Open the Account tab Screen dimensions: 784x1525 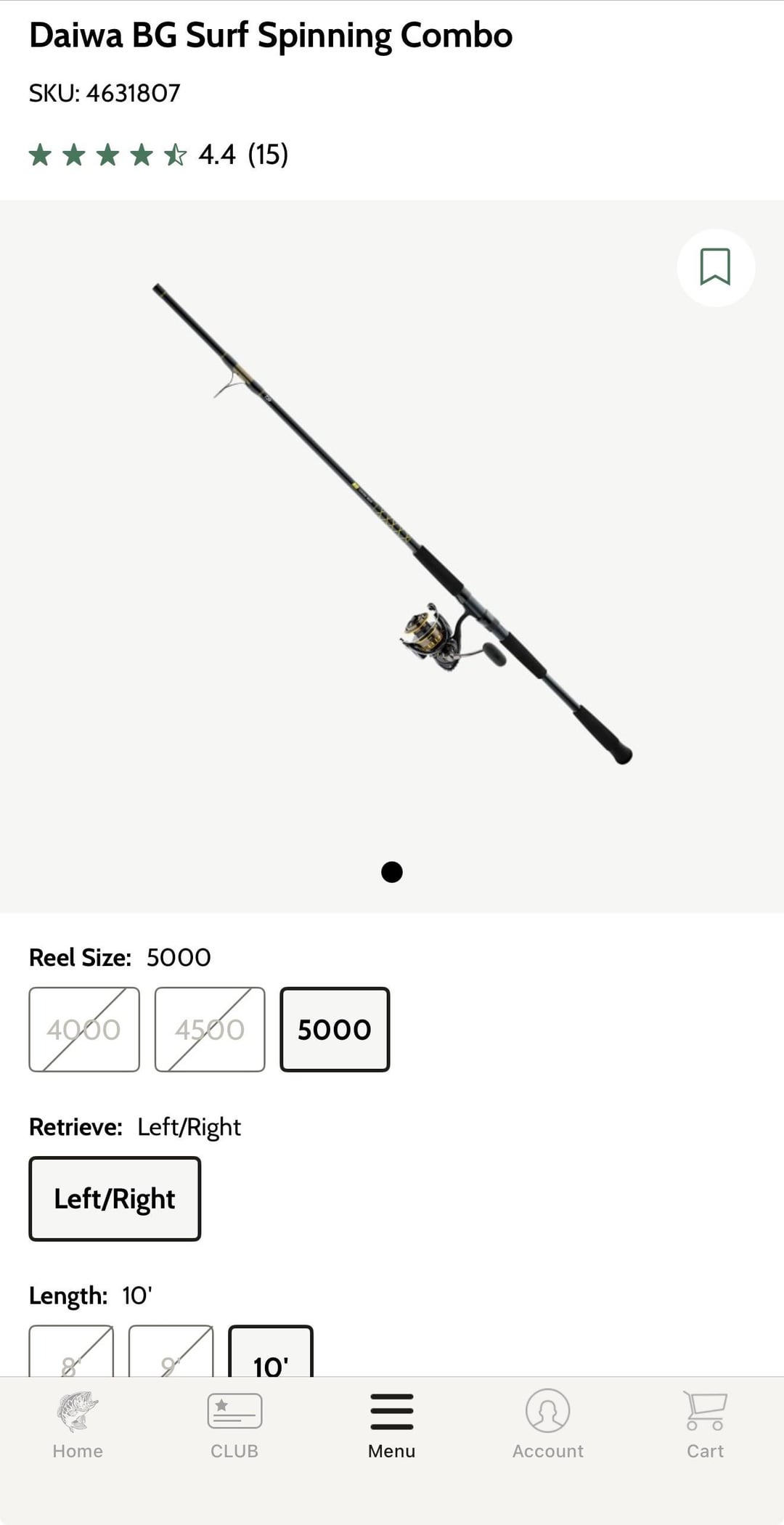point(548,1425)
